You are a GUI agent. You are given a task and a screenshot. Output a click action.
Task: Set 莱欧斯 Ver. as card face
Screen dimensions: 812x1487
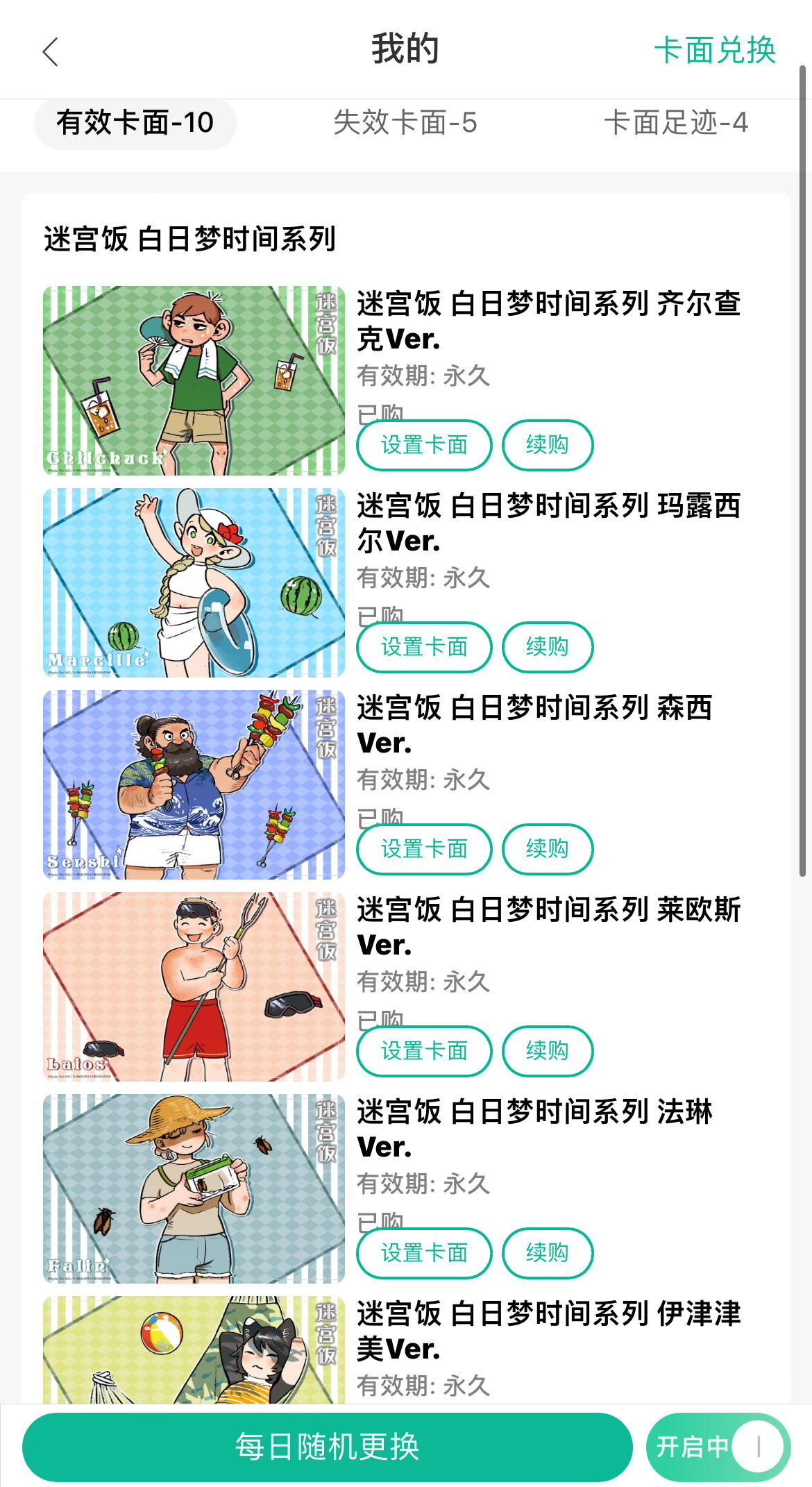point(424,1050)
